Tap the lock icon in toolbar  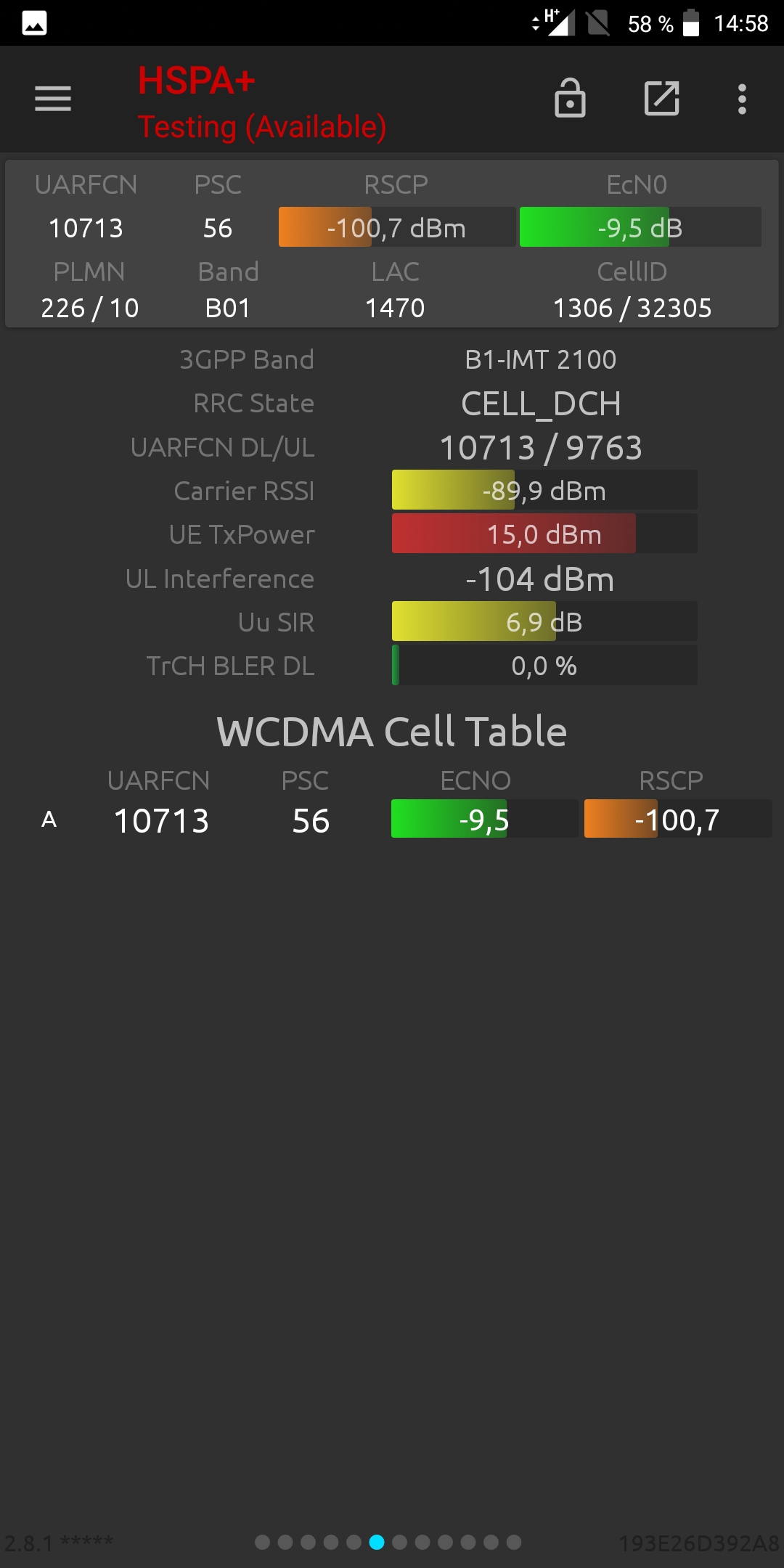(x=570, y=97)
